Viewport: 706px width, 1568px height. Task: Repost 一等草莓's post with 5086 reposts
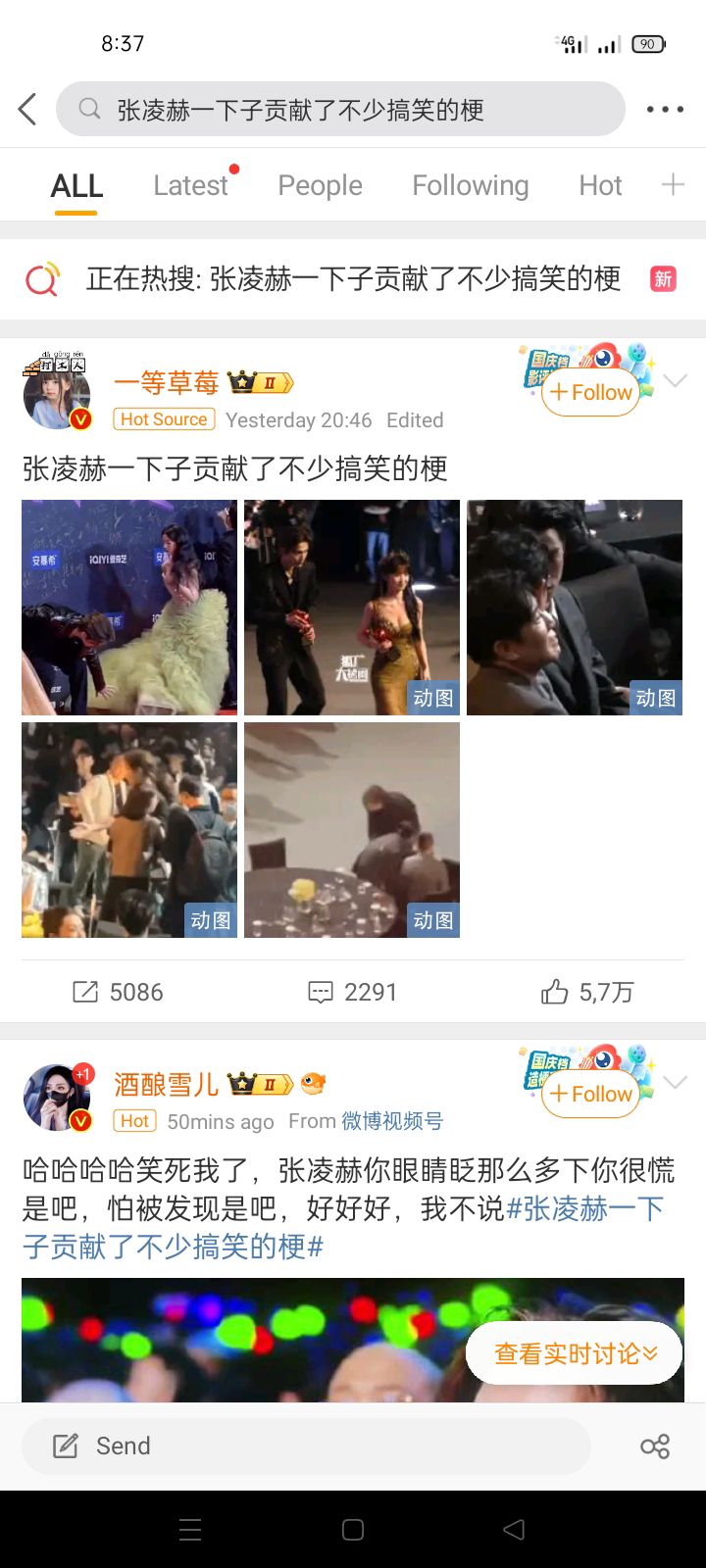(x=118, y=992)
